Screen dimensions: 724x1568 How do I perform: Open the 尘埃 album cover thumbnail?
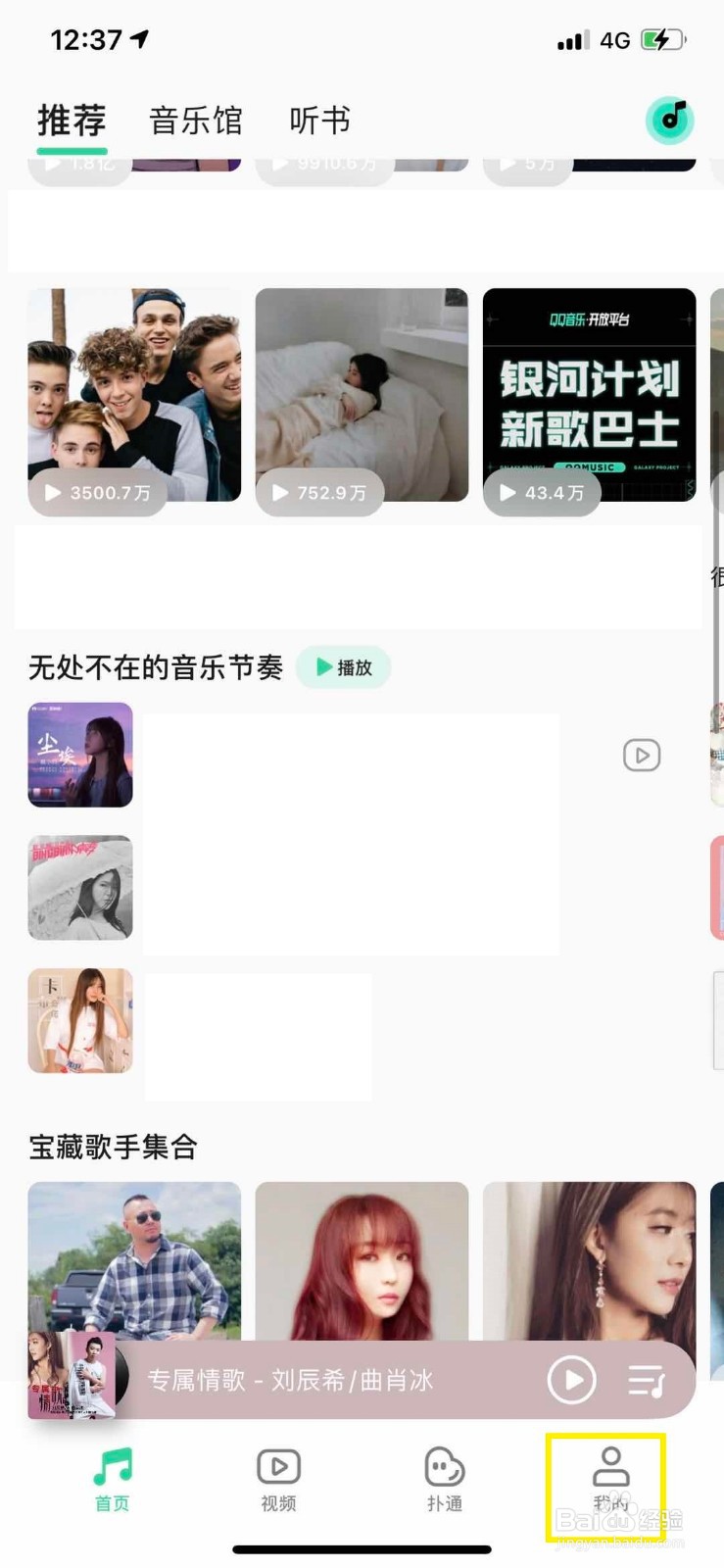click(80, 755)
